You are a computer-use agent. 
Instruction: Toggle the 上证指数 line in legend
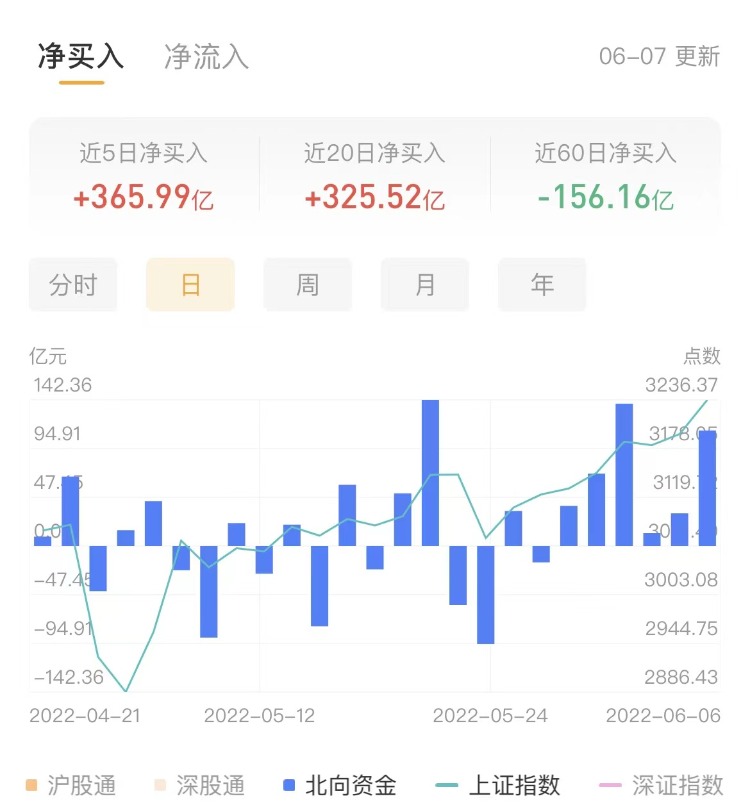(500, 785)
